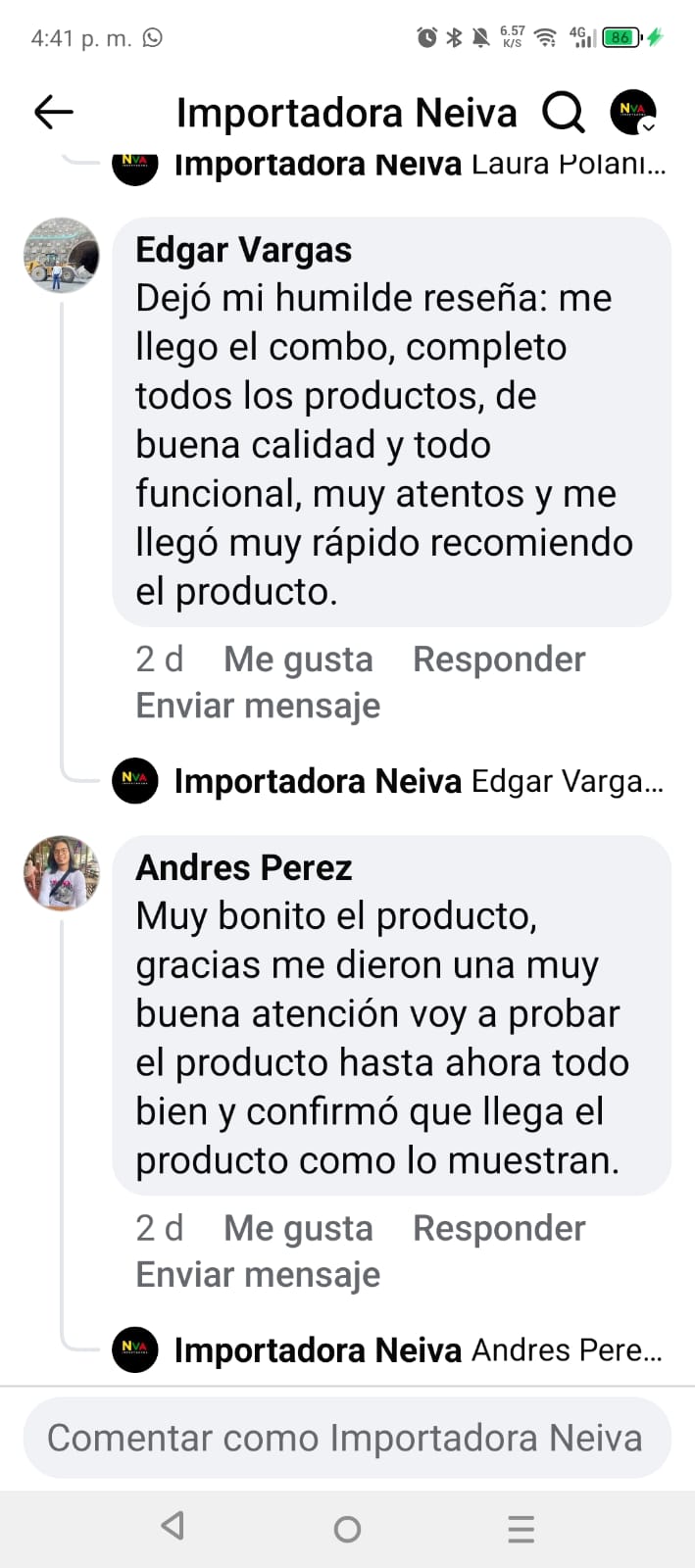This screenshot has height=1568, width=695.
Task: Tap the system home button
Action: pyautogui.click(x=347, y=1528)
